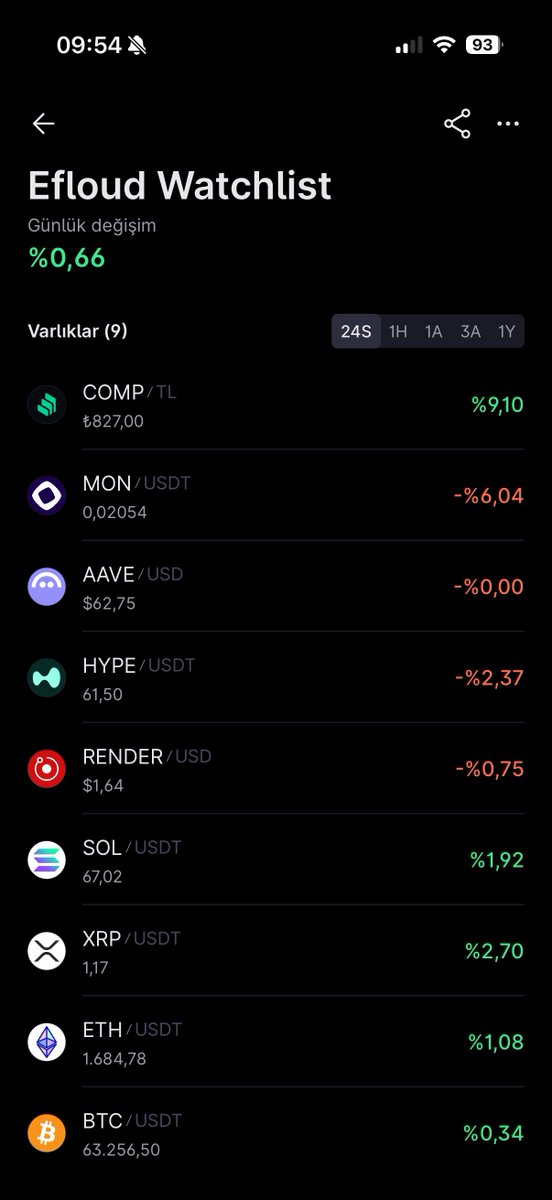
Task: Switch to the 1A time range
Action: (433, 332)
